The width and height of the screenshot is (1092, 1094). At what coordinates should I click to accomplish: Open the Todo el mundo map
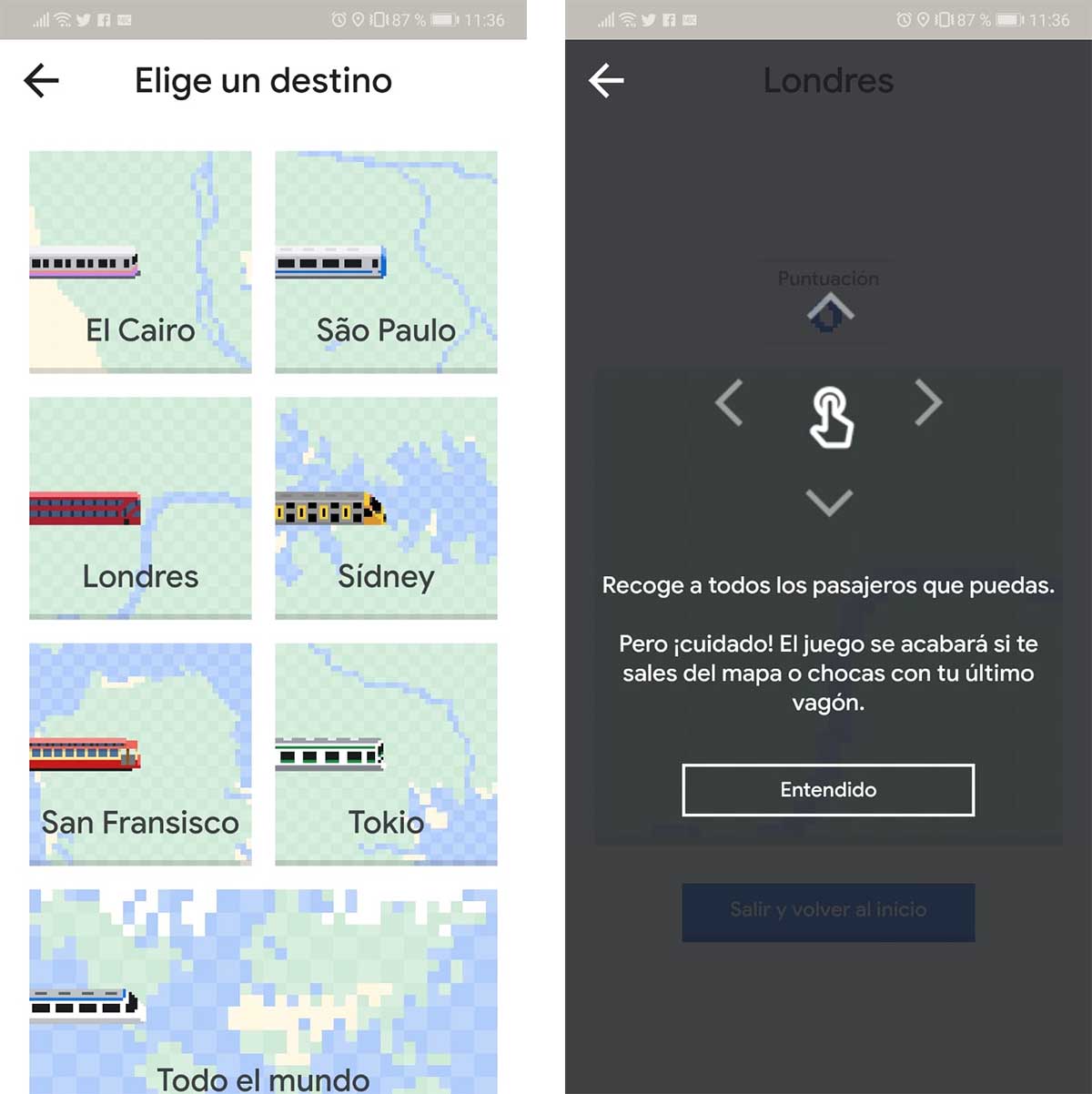(263, 992)
